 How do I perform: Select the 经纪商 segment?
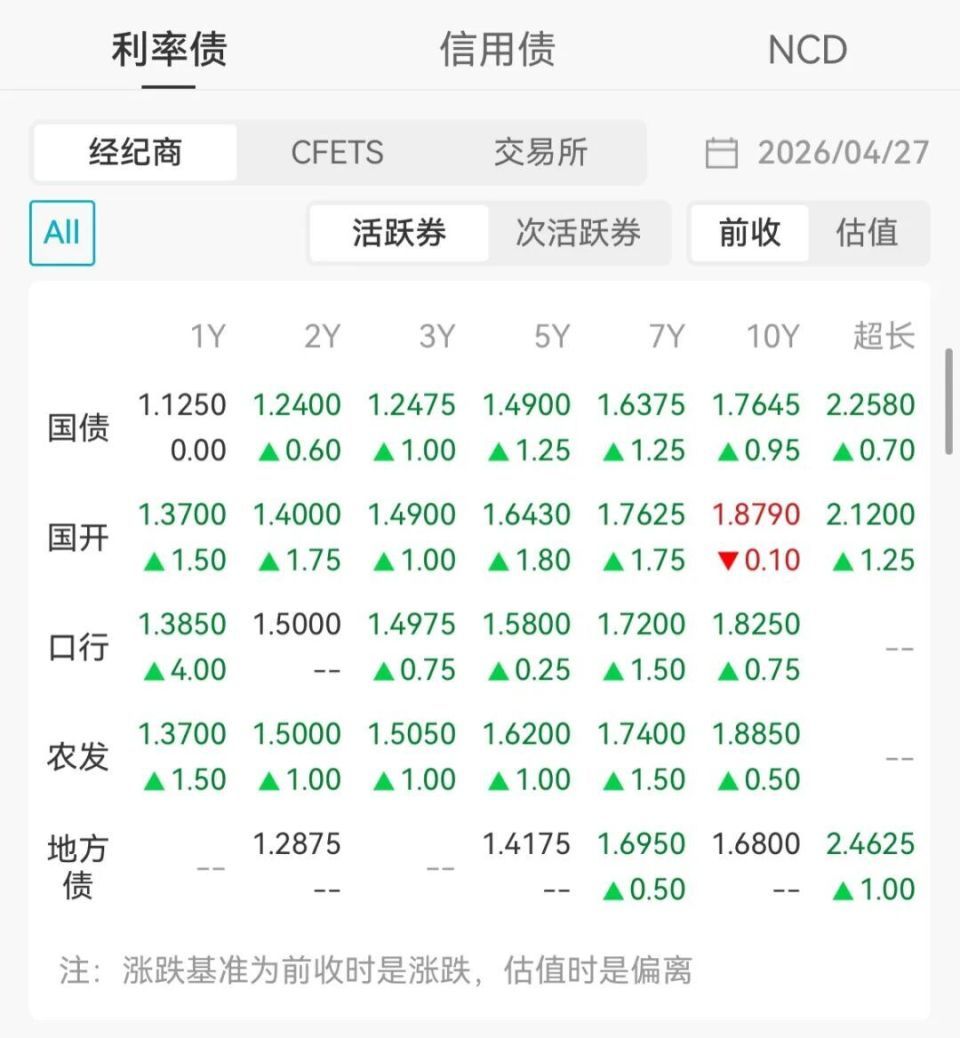135,152
